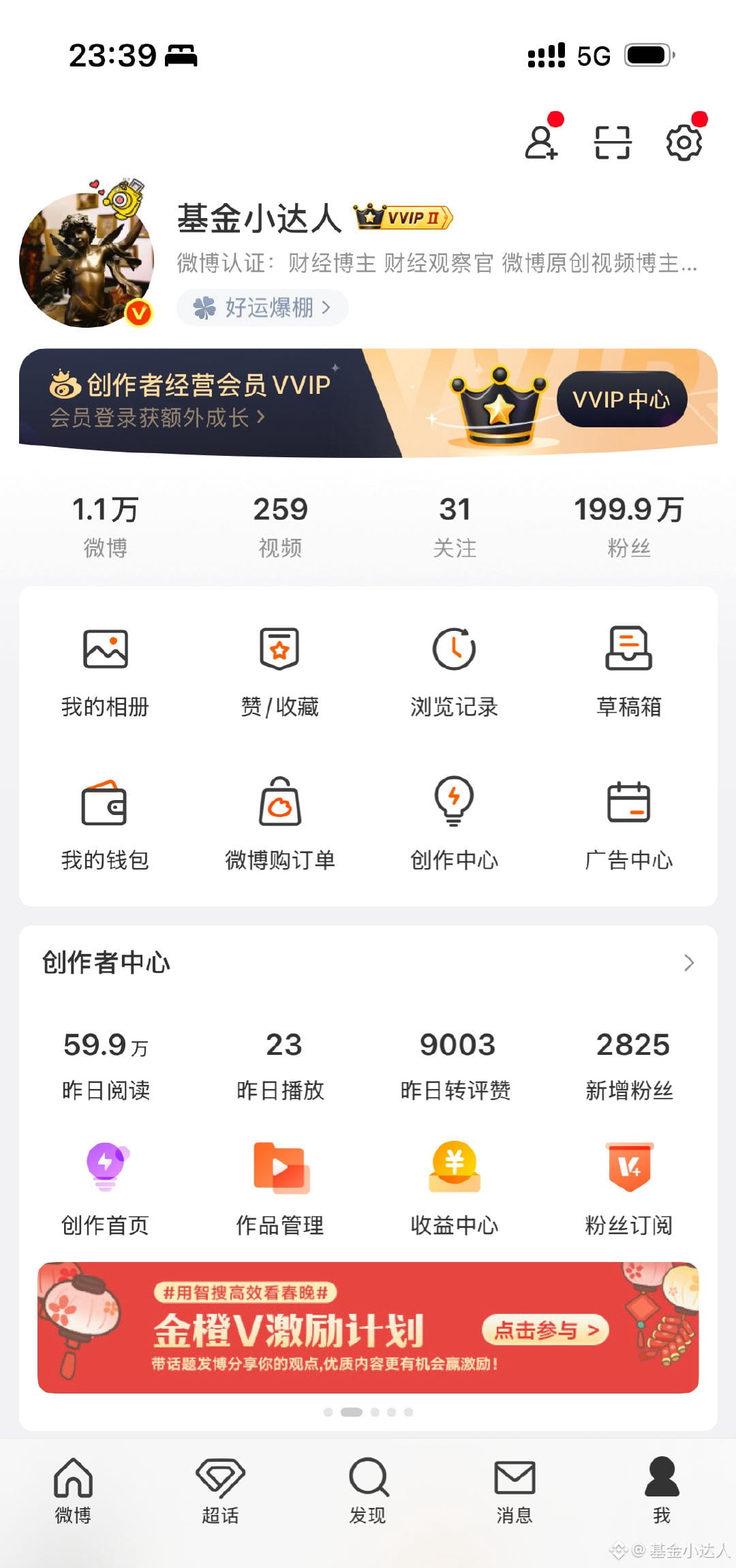Open the VVIP中心 button

[621, 399]
